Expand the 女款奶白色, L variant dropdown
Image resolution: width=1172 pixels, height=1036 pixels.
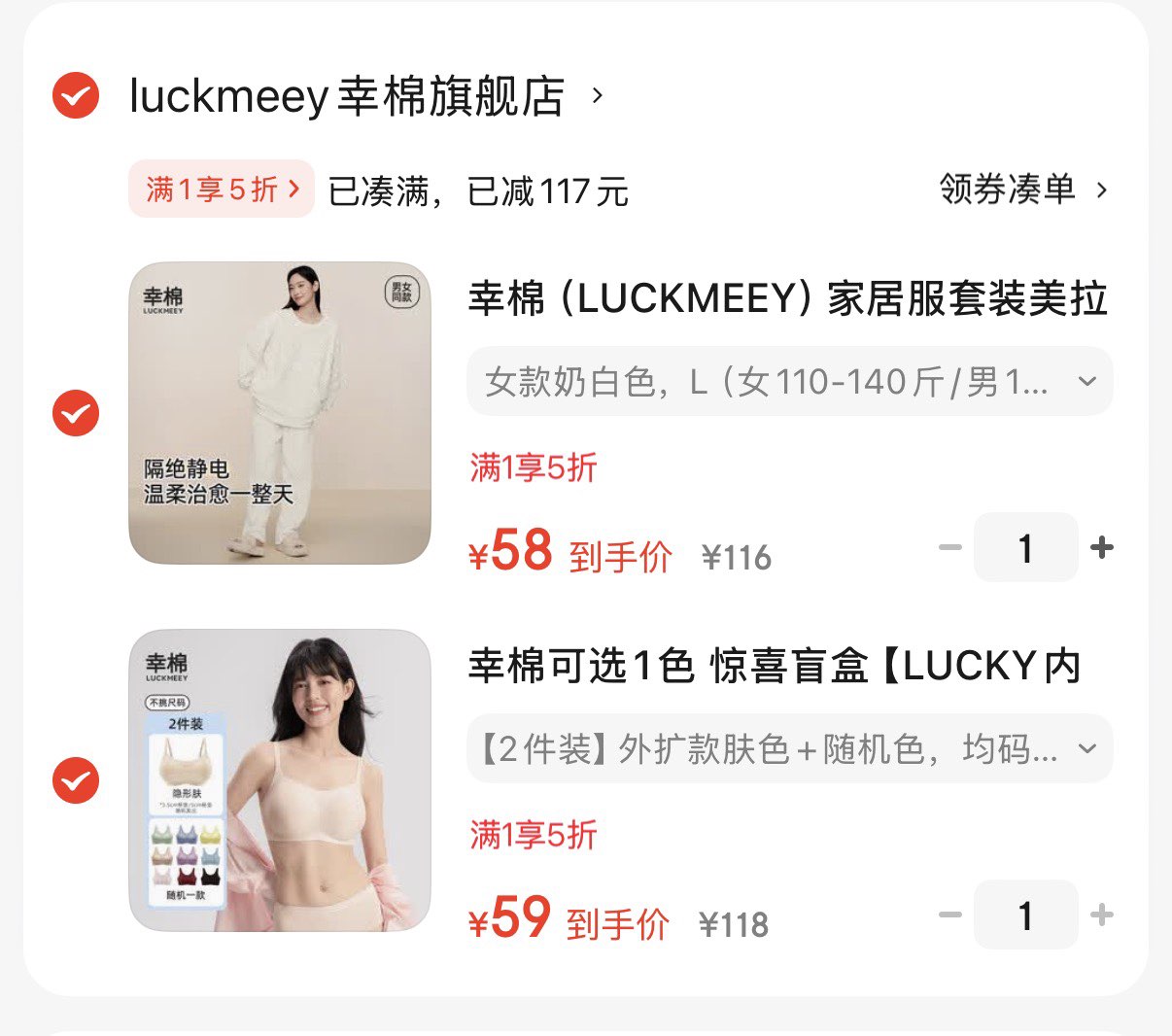point(789,382)
